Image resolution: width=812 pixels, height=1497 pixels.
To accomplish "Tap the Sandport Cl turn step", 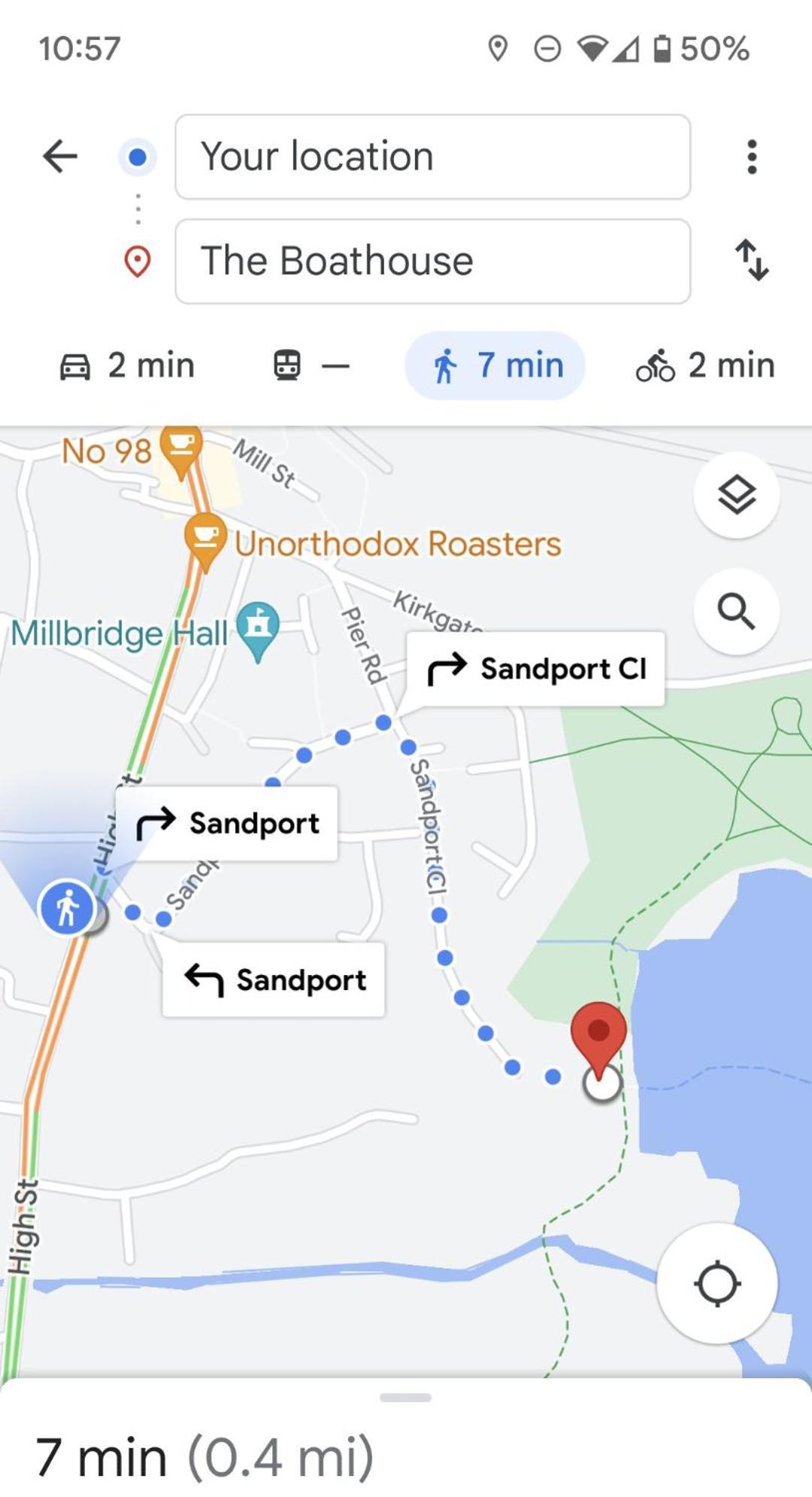I will point(535,669).
